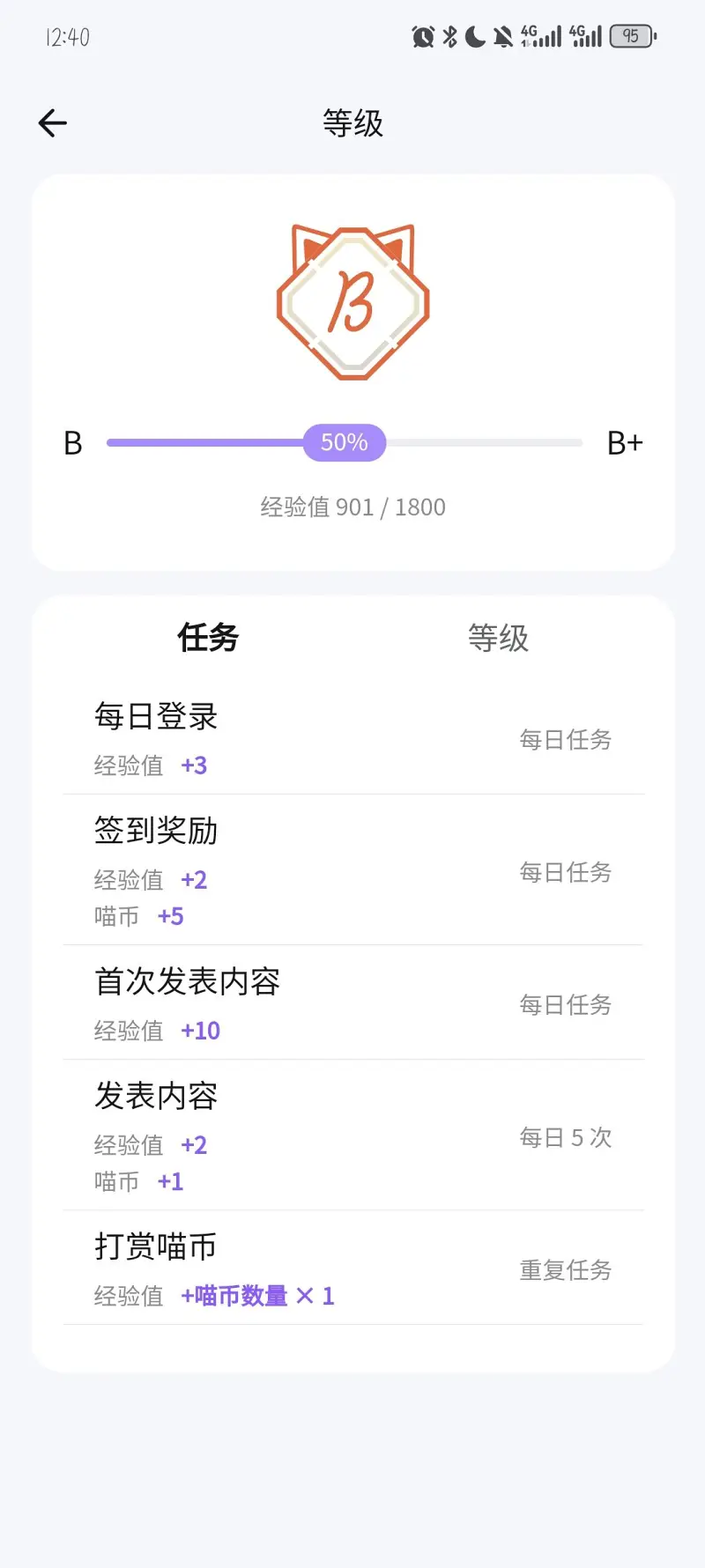Viewport: 705px width, 1568px height.
Task: Open the 每日登录 task row
Action: 353,738
